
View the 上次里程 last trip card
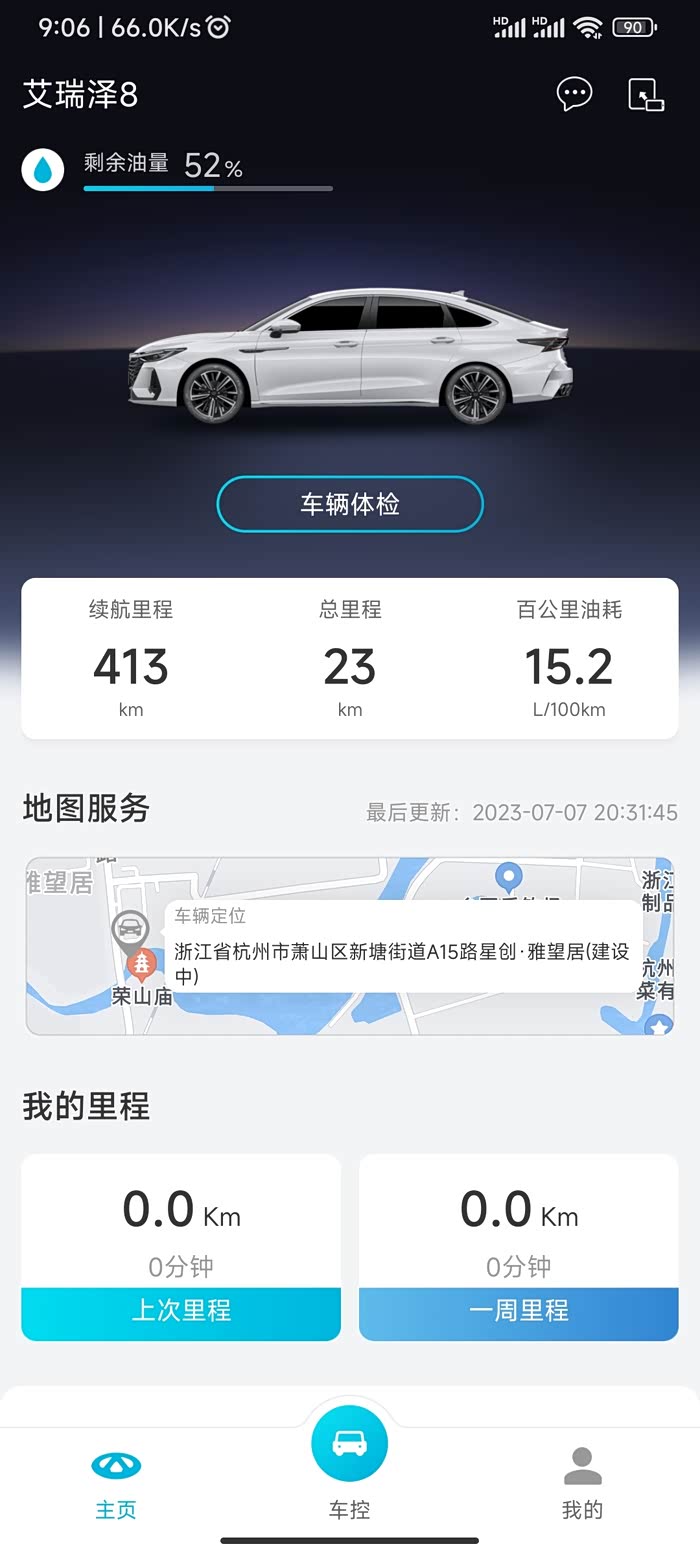click(181, 1246)
